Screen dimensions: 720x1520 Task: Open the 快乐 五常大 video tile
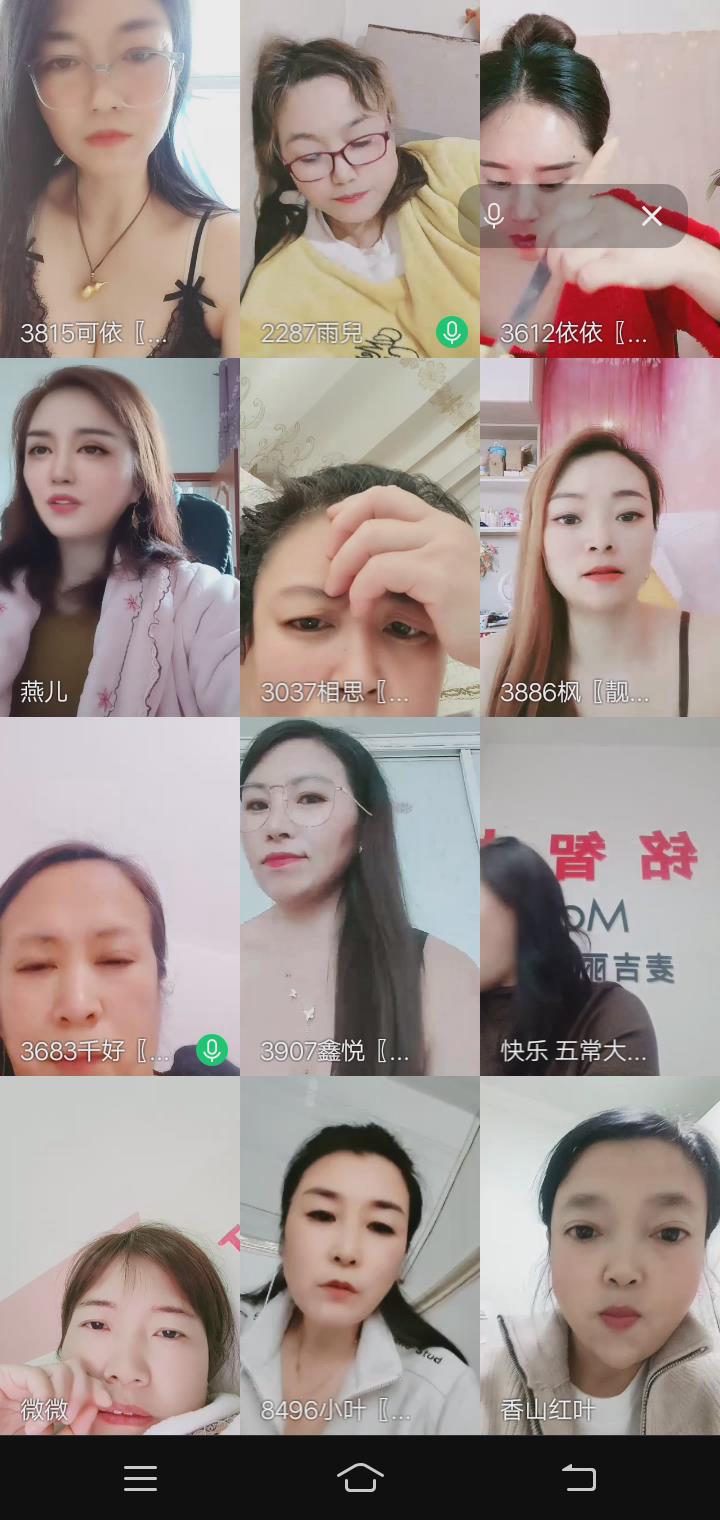pyautogui.click(x=600, y=896)
